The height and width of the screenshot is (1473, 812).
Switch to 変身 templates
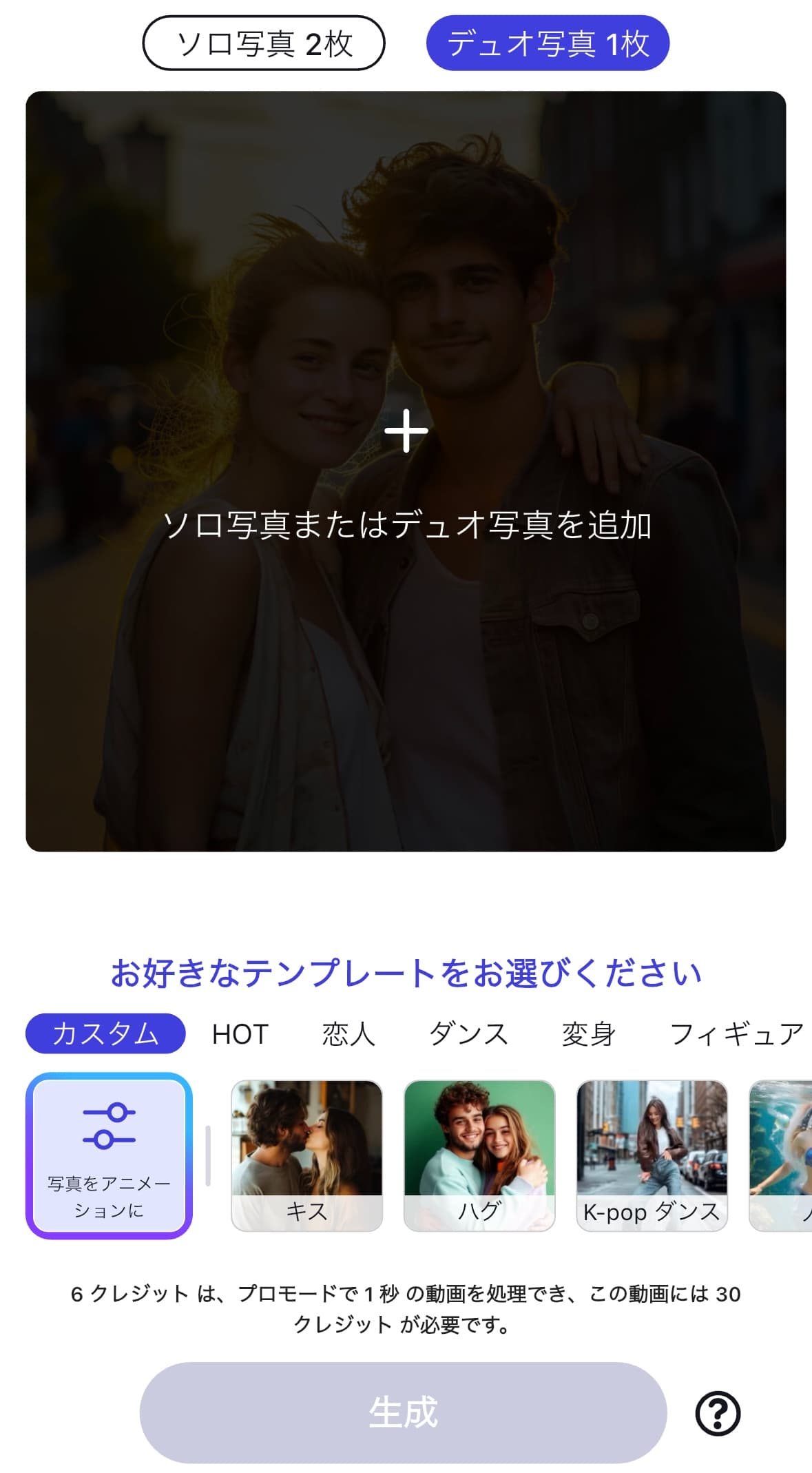click(588, 1034)
